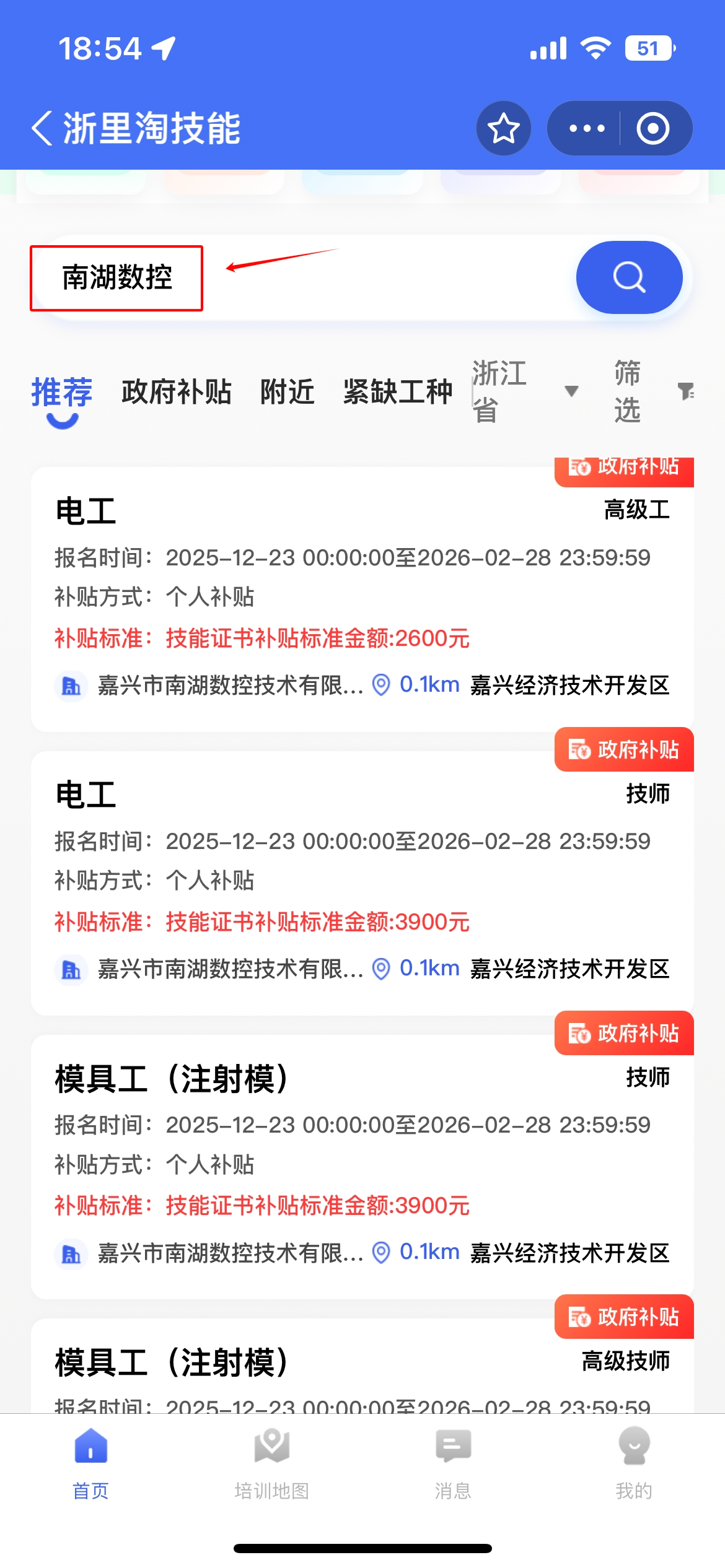Screen dimensions: 725x1568
Task: Run search with the magnifier button
Action: point(628,277)
